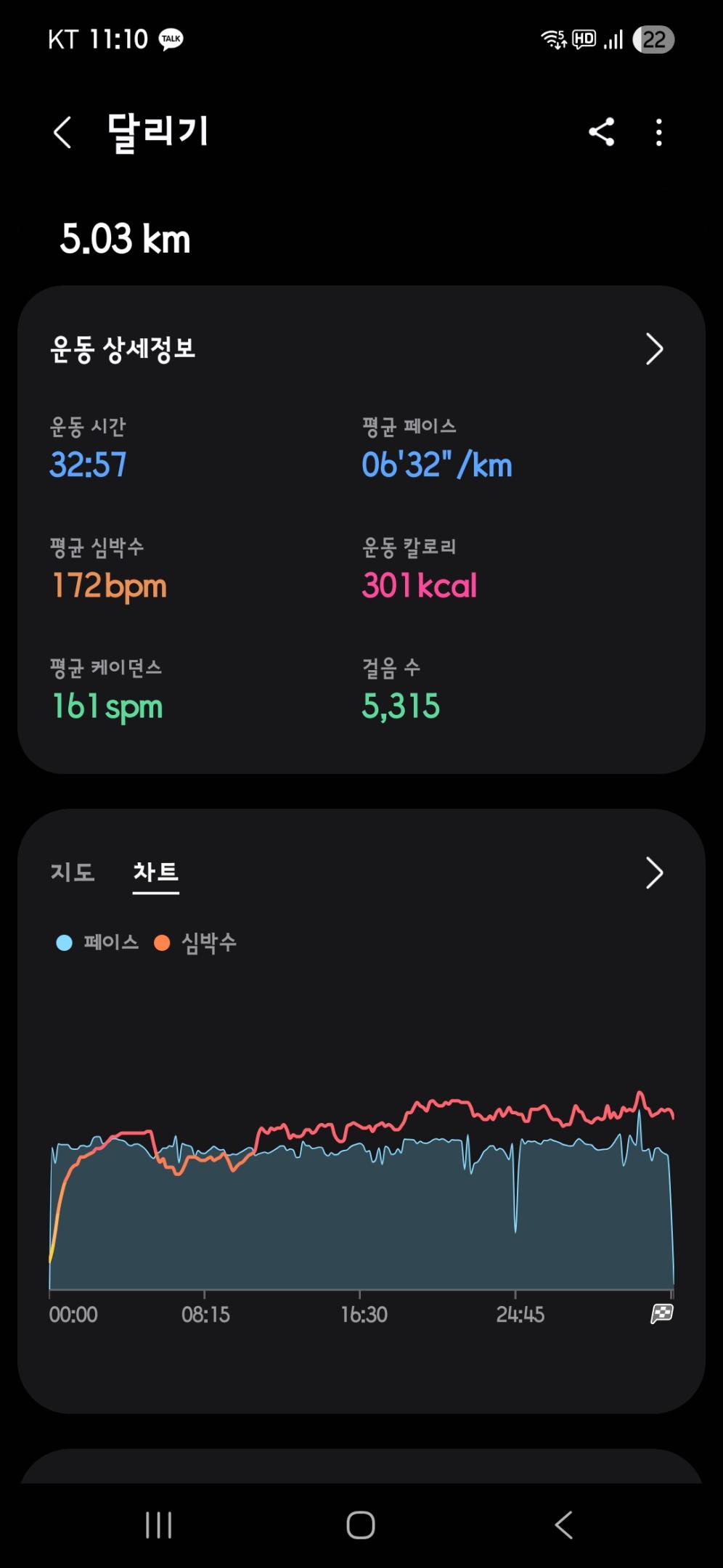This screenshot has width=723, height=1568.
Task: Switch to the 지도 tab
Action: pos(73,872)
